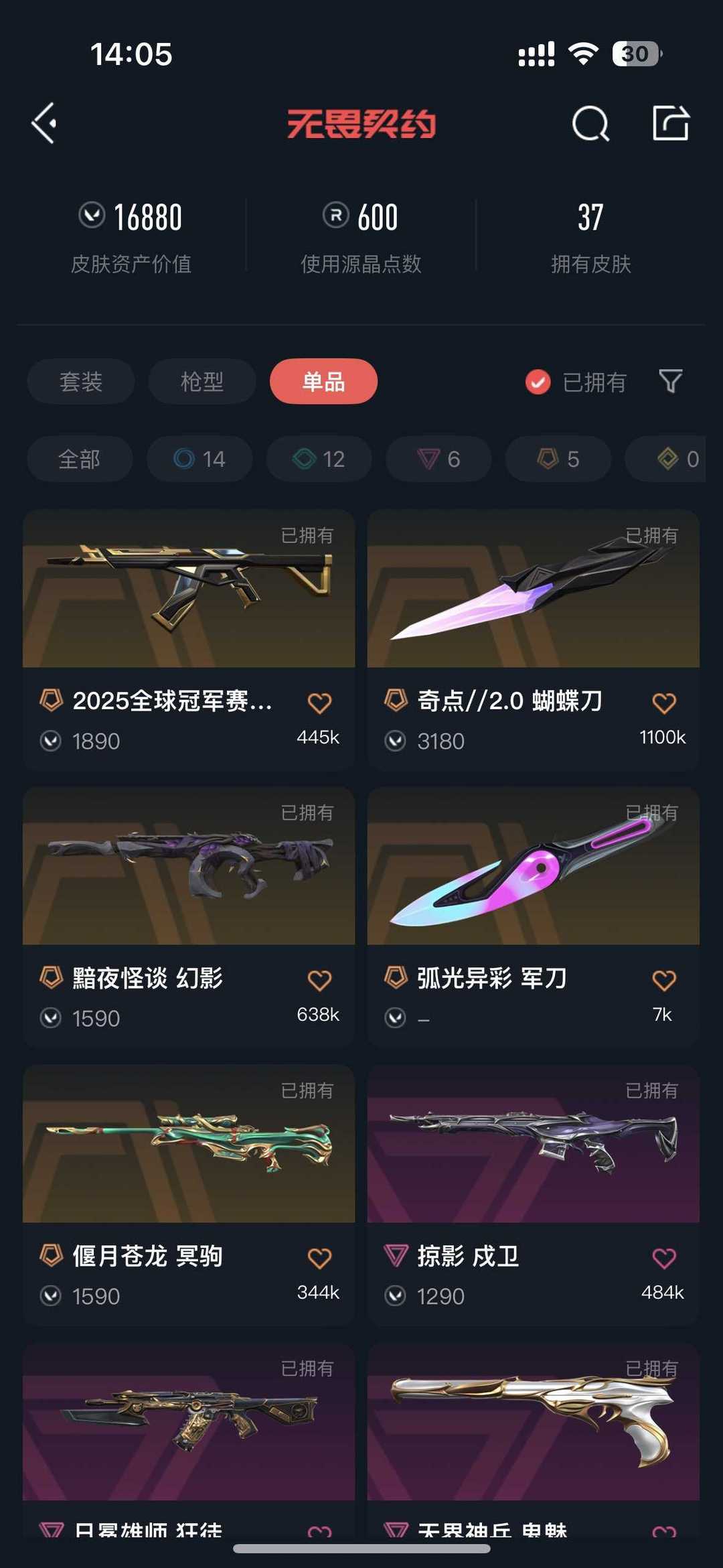This screenshot has height=1568, width=723.
Task: Select the teal rarity filter showing 12
Action: pos(318,459)
